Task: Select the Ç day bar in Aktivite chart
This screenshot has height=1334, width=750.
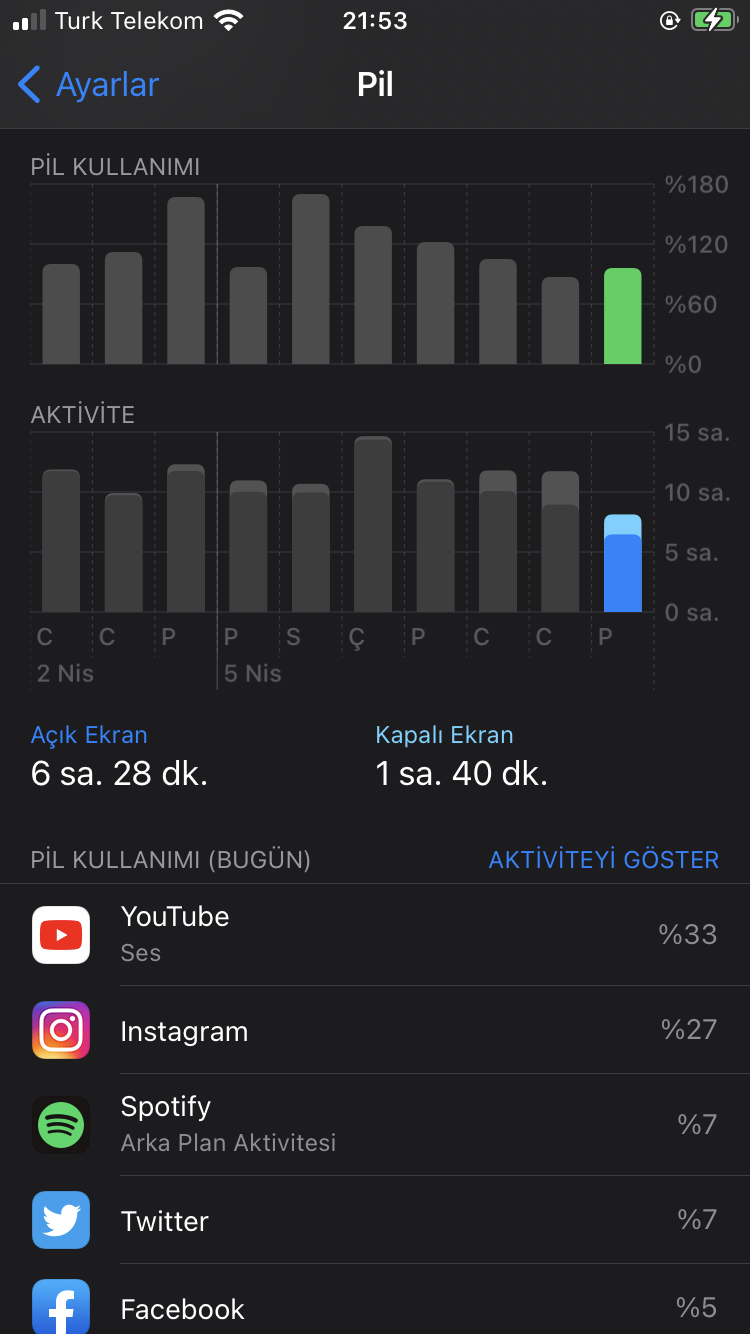Action: pos(373,524)
